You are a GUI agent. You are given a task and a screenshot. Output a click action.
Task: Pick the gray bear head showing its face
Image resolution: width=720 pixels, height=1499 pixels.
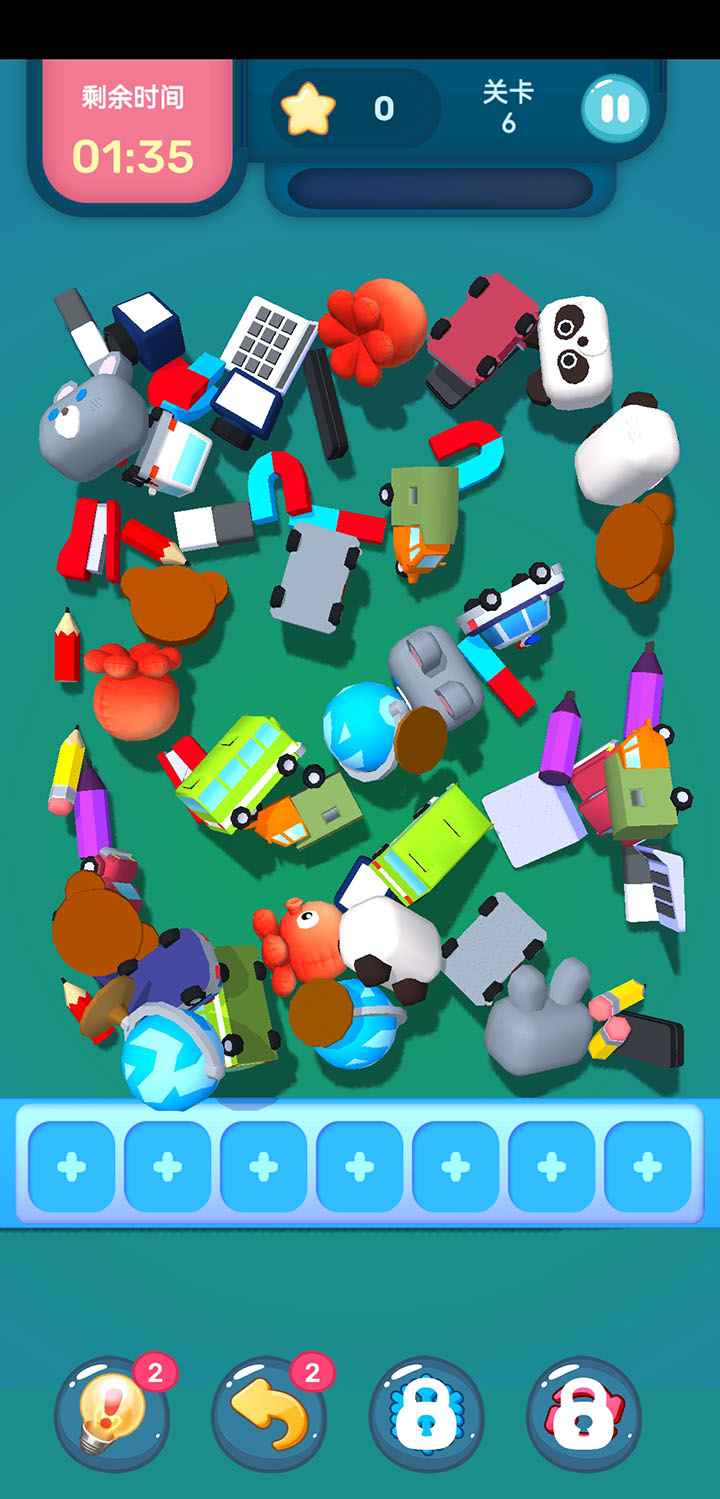(x=90, y=425)
